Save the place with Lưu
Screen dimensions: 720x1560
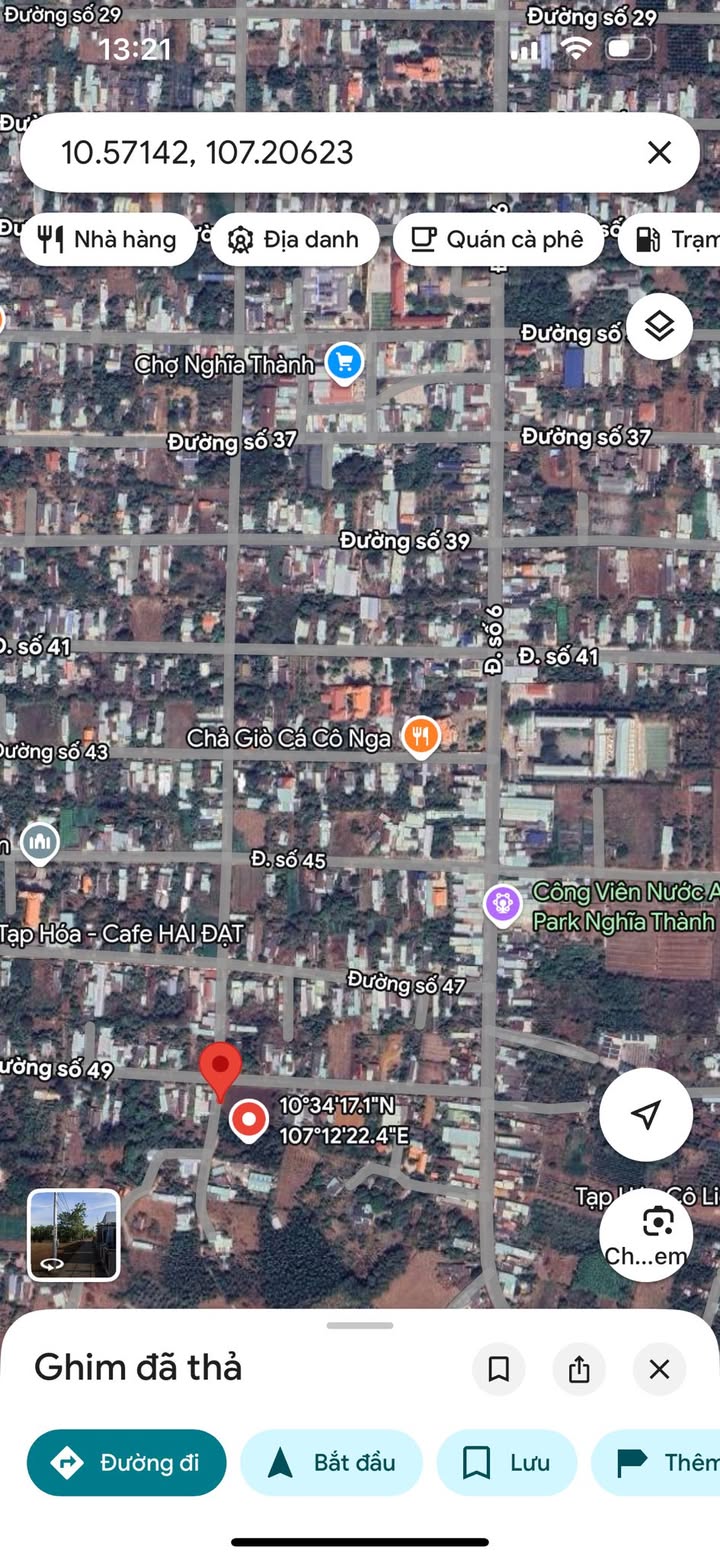507,1462
